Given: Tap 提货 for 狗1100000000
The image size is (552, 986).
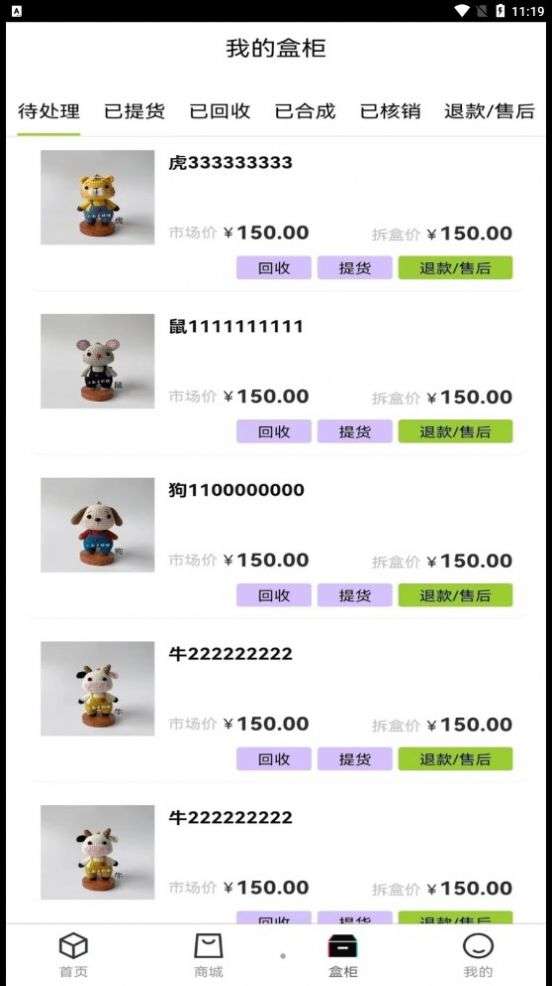Looking at the screenshot, I should pos(355,595).
